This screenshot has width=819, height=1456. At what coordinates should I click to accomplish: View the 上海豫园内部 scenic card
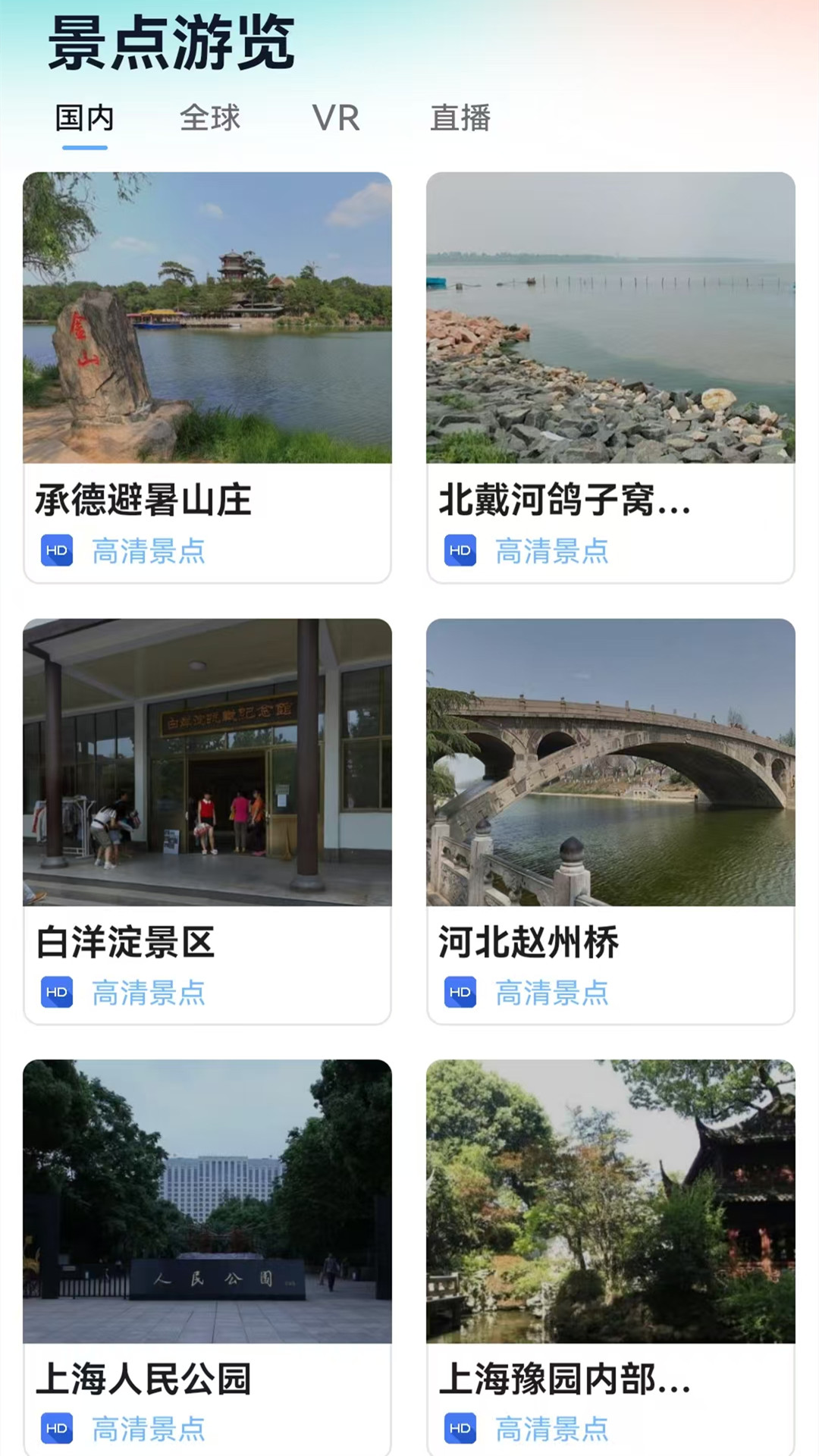click(x=610, y=1255)
